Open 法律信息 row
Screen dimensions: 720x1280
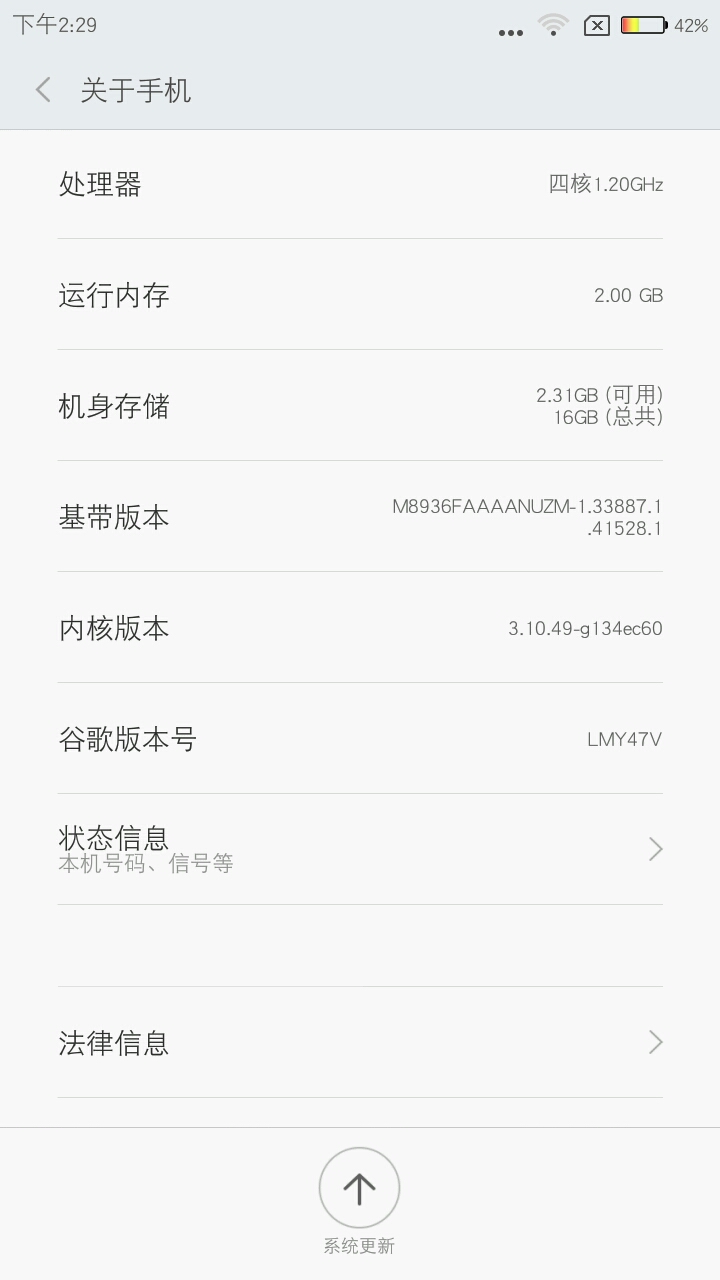[x=360, y=1042]
